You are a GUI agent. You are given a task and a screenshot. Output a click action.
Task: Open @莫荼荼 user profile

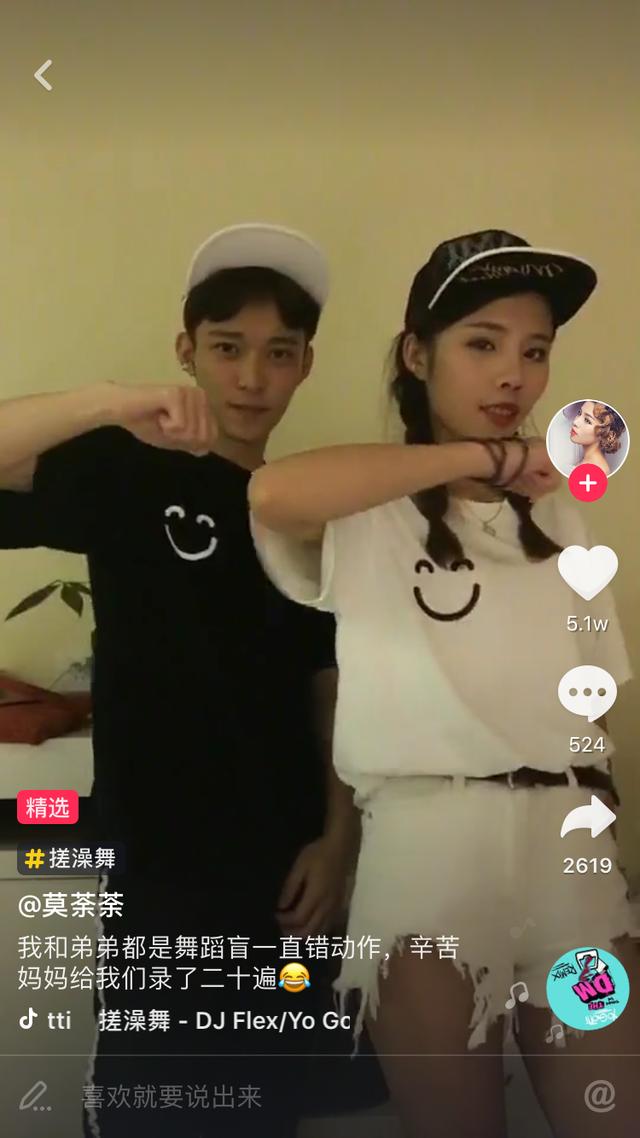pos(70,905)
